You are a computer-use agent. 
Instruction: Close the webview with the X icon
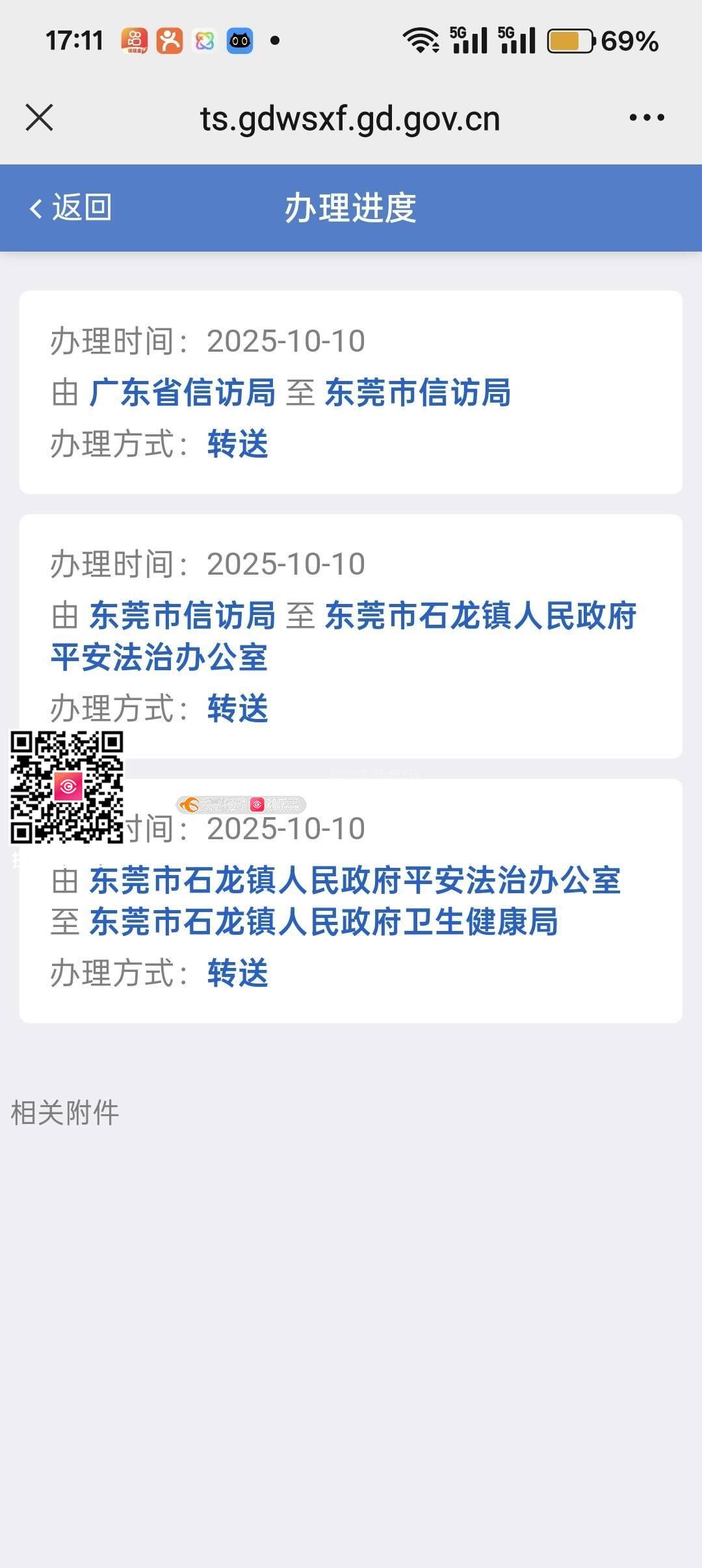(x=39, y=118)
